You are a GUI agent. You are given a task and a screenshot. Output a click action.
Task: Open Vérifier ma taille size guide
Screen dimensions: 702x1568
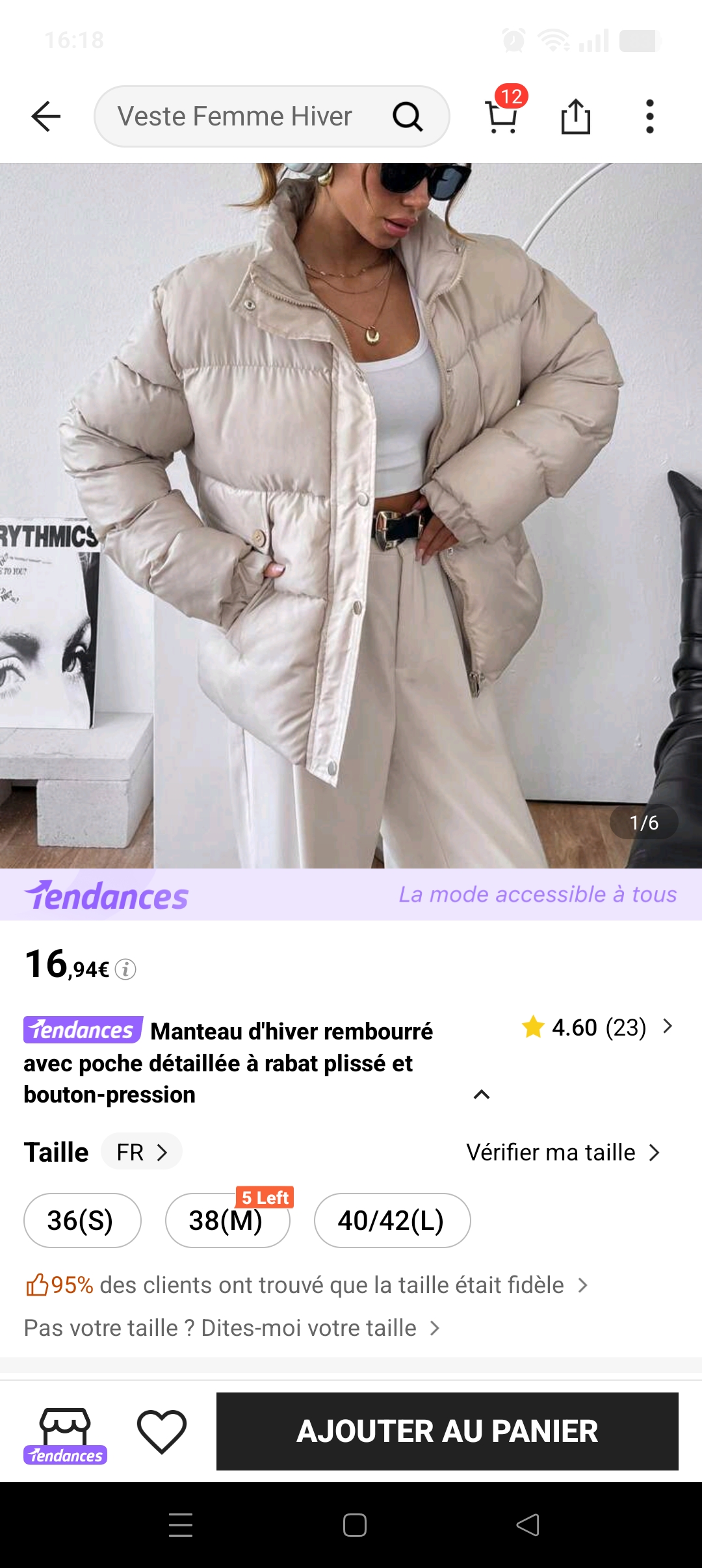(x=563, y=1153)
